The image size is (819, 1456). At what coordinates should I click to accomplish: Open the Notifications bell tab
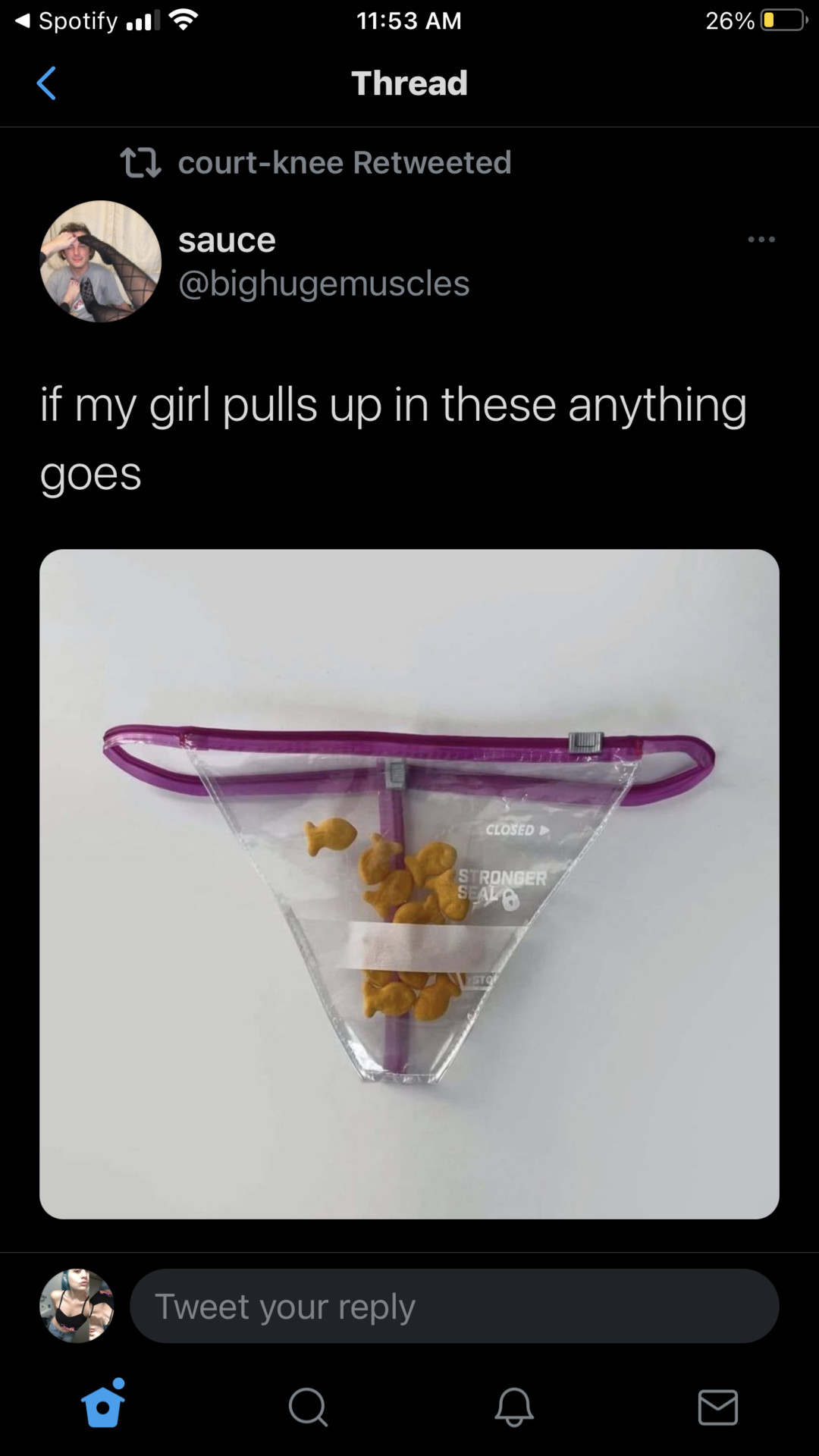513,1407
